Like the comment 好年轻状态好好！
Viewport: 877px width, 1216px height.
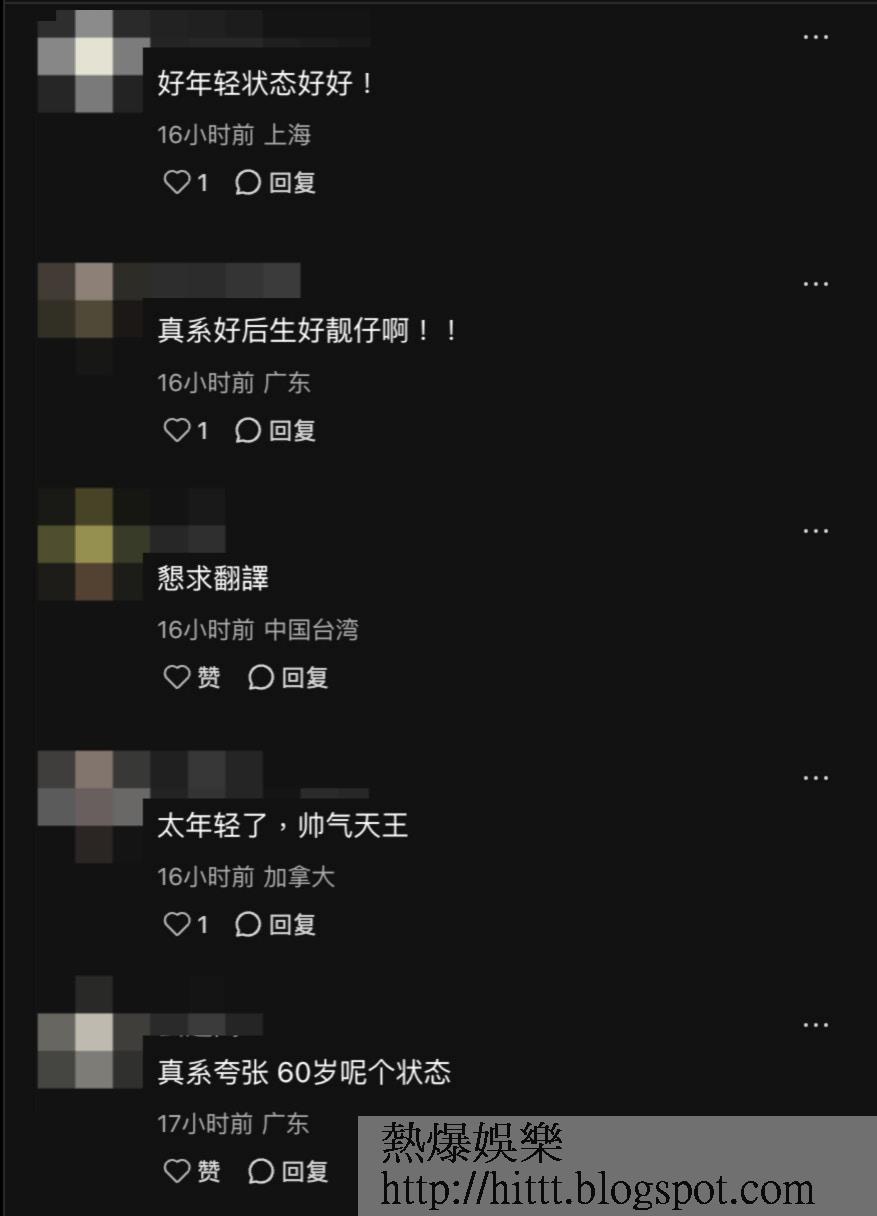tap(177, 183)
